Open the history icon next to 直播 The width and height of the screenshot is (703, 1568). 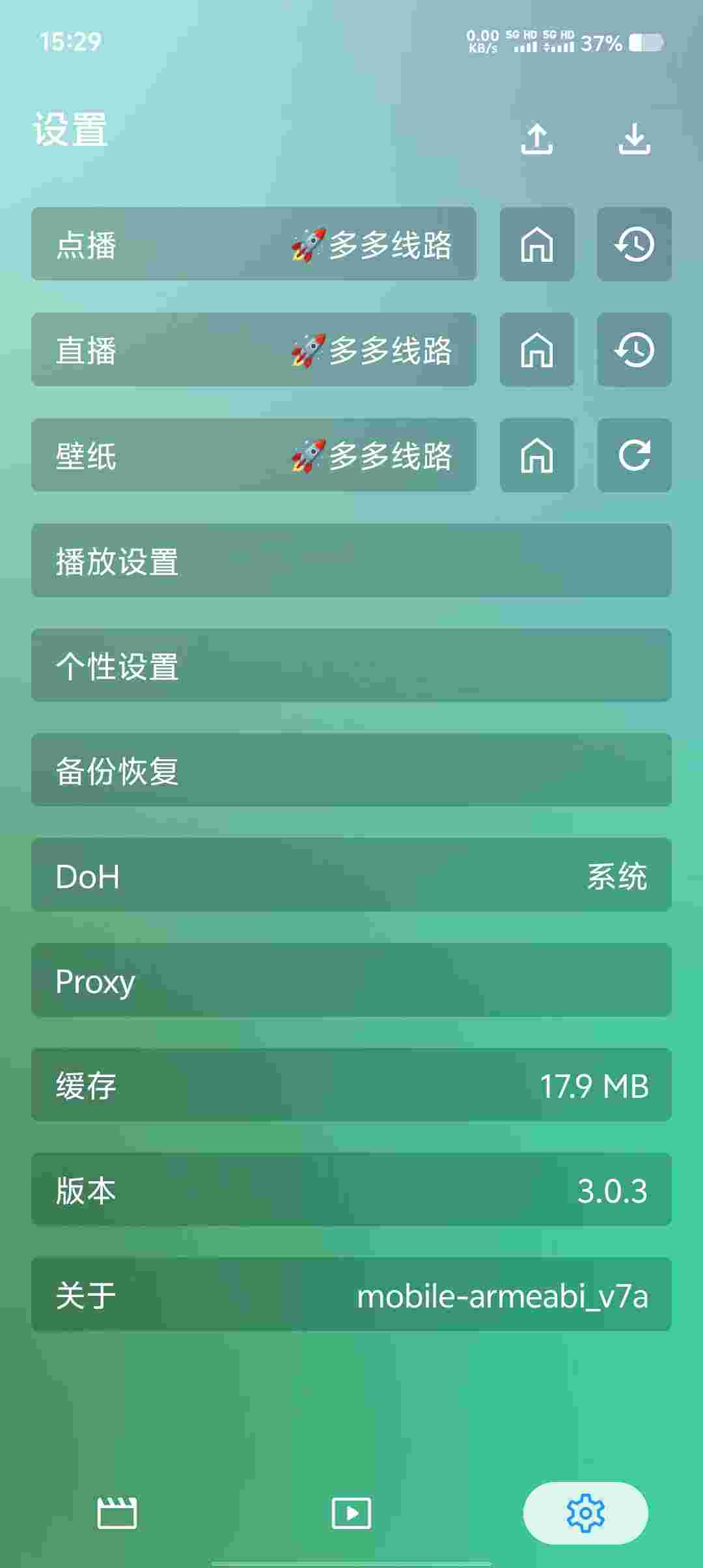coord(634,350)
